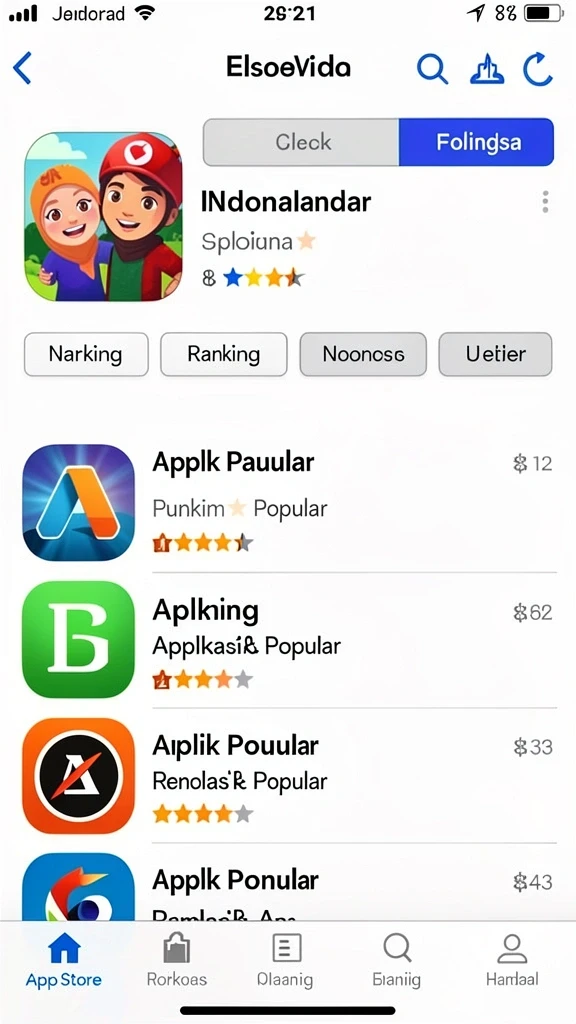
Task: Choose the Ranking chip
Action: (x=224, y=354)
